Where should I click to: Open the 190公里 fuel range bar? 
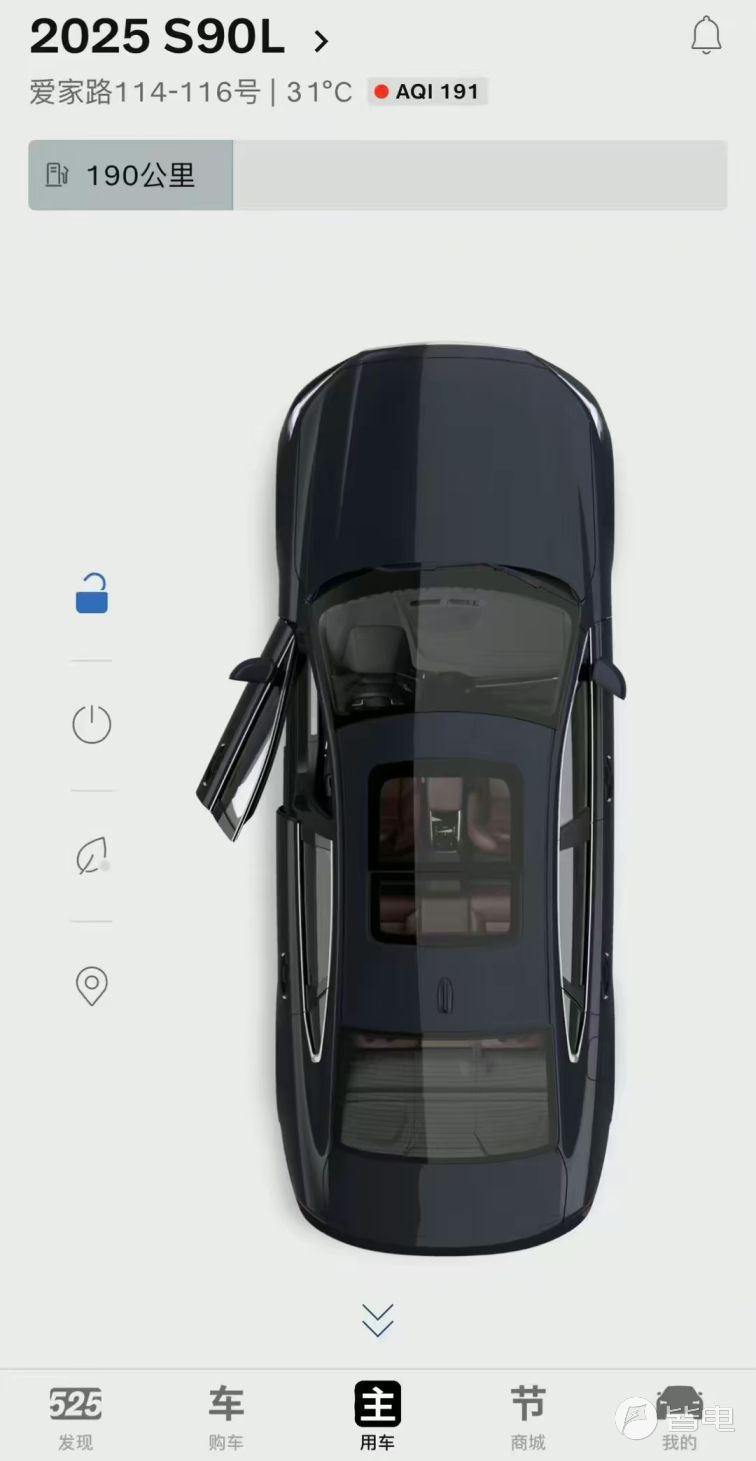tap(377, 175)
